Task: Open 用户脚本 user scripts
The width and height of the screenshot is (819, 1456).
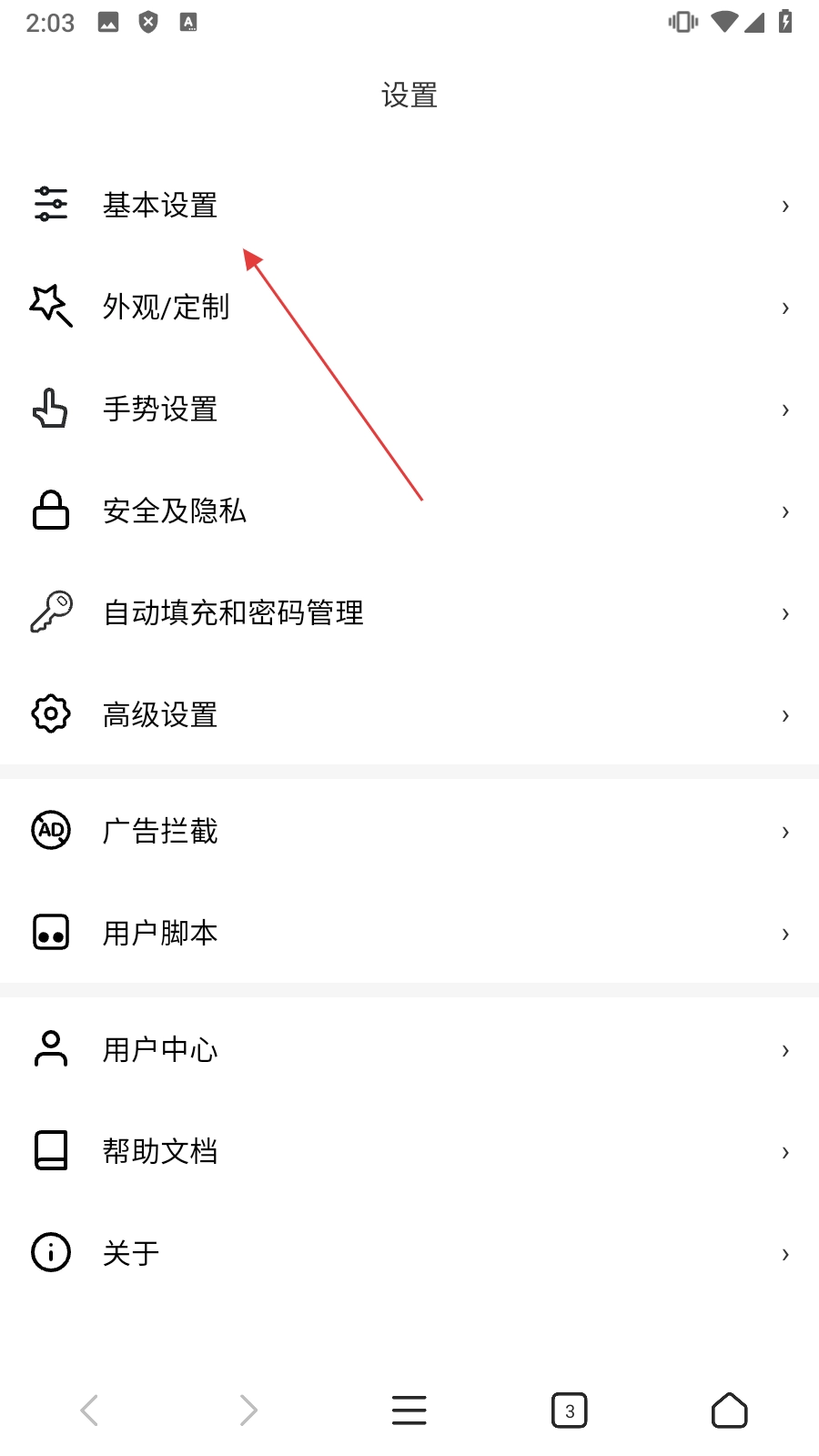Action: [x=160, y=934]
